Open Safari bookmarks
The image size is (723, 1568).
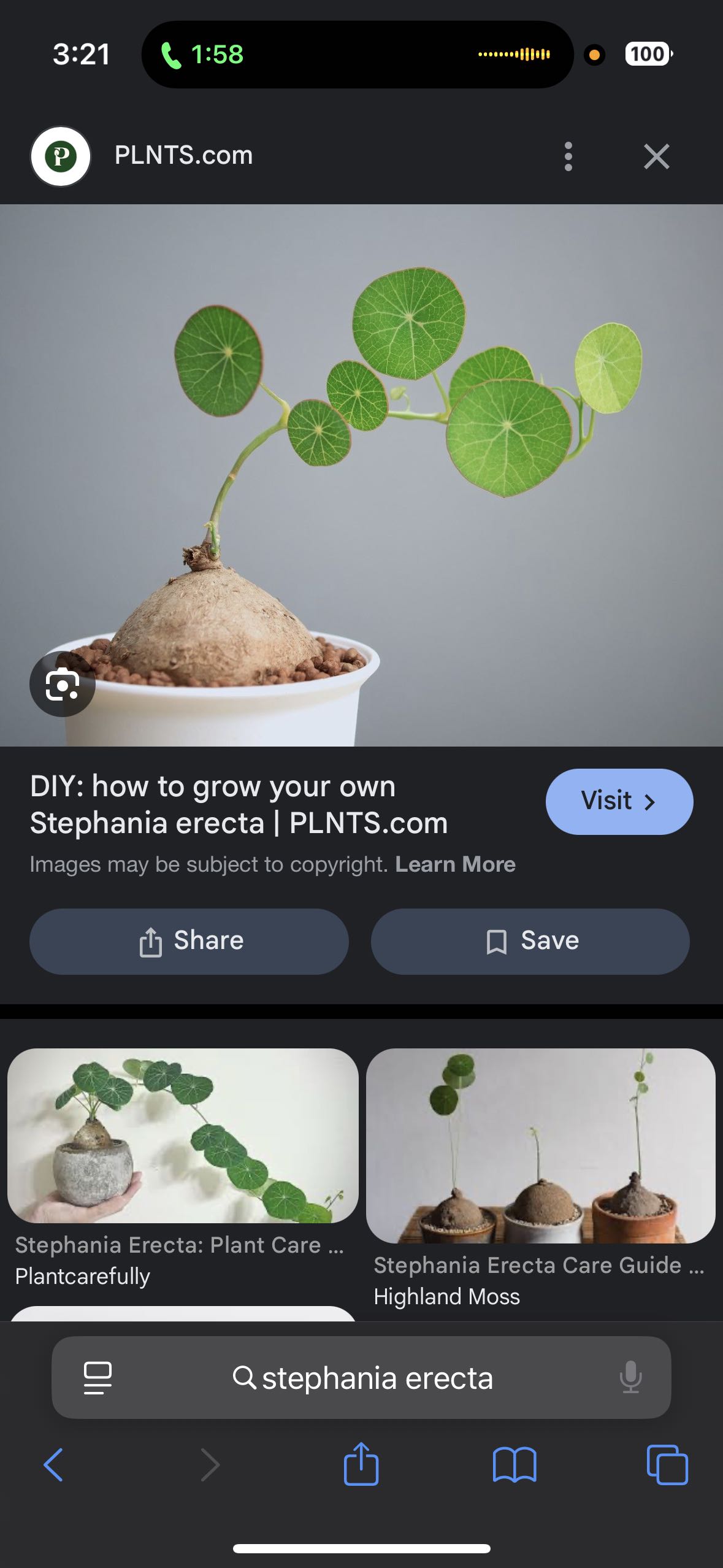514,1465
